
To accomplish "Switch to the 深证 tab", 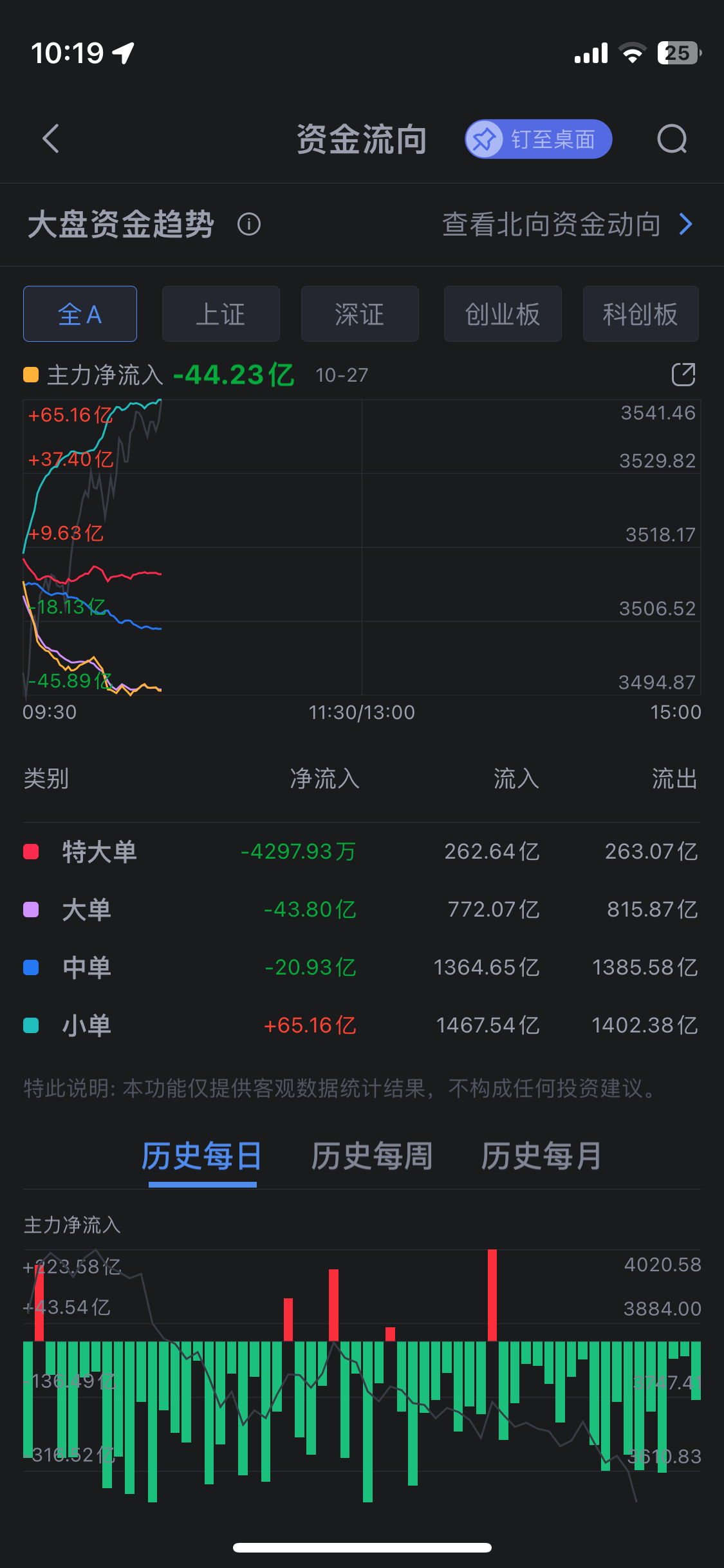I will coord(360,314).
